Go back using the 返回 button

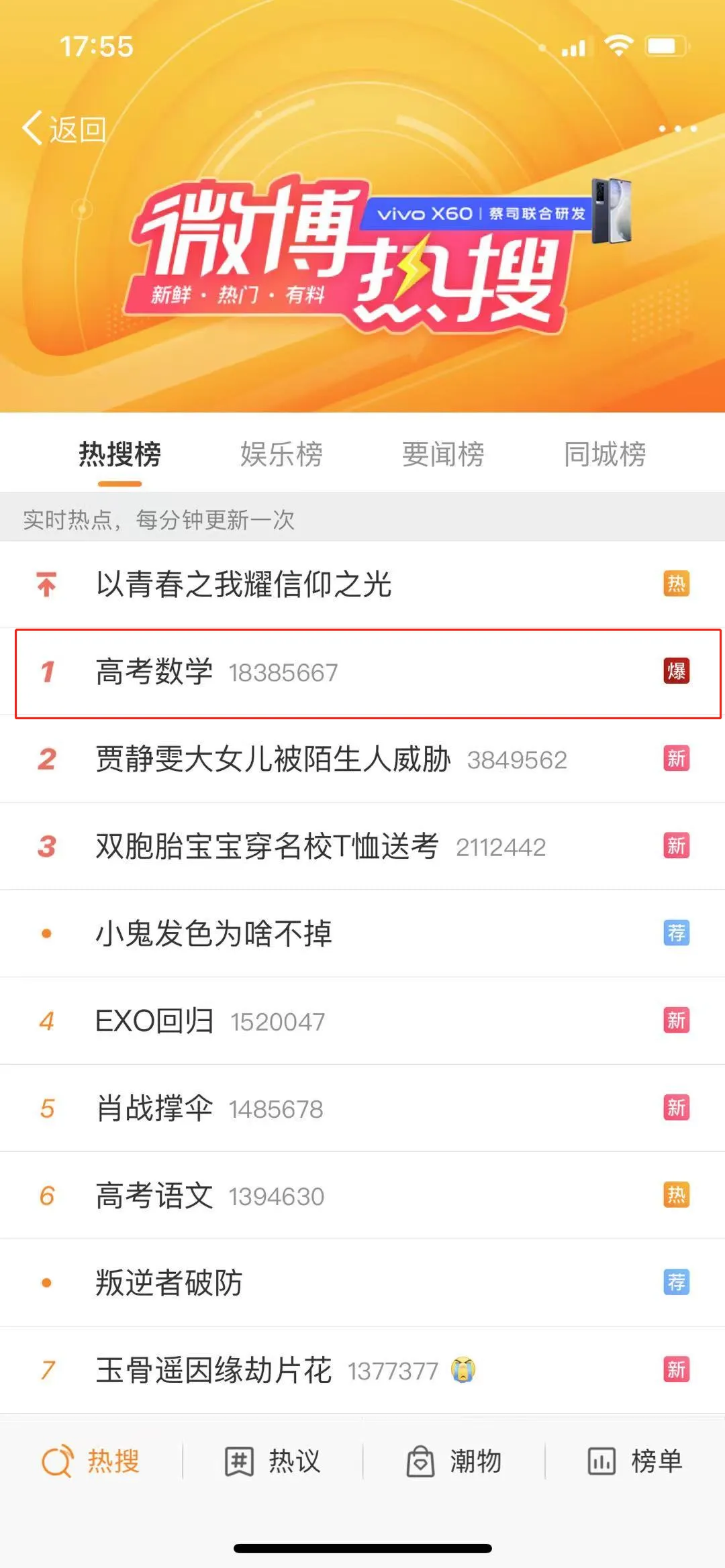point(64,128)
